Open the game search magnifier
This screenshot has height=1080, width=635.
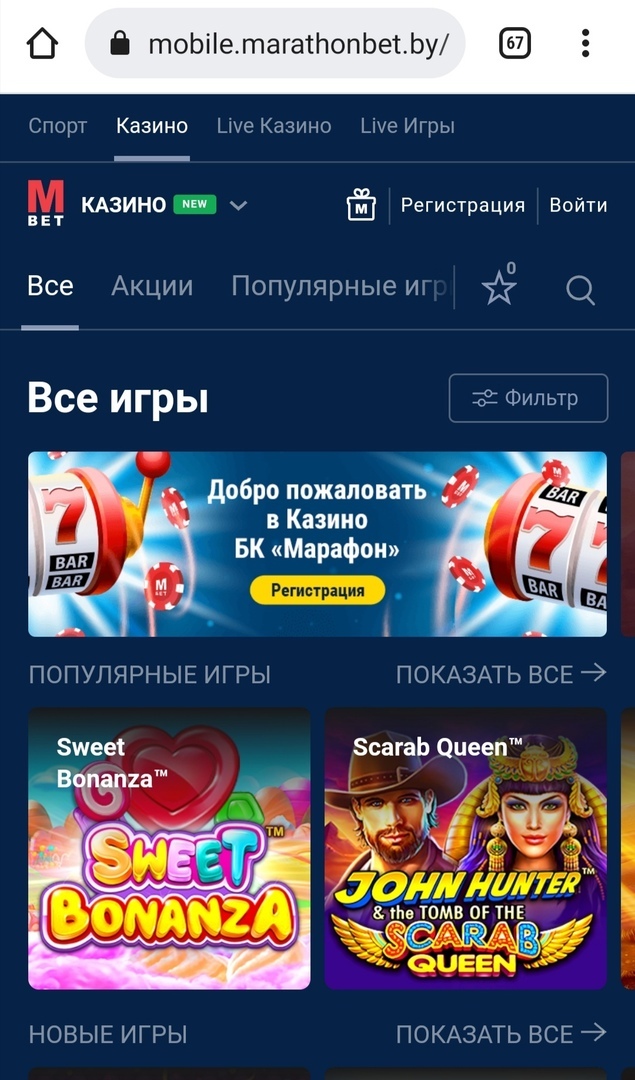(x=580, y=290)
